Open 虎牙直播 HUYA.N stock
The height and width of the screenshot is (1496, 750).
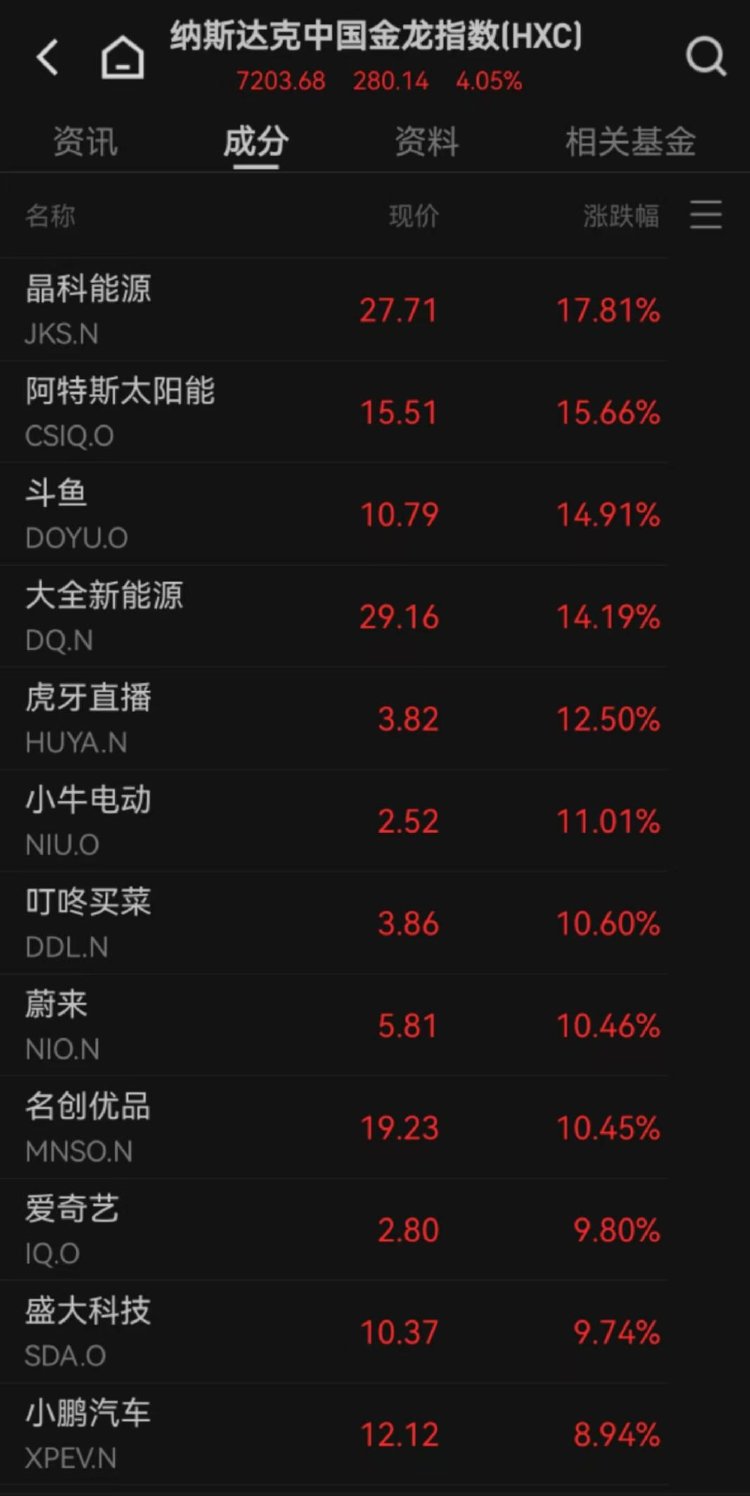334,718
